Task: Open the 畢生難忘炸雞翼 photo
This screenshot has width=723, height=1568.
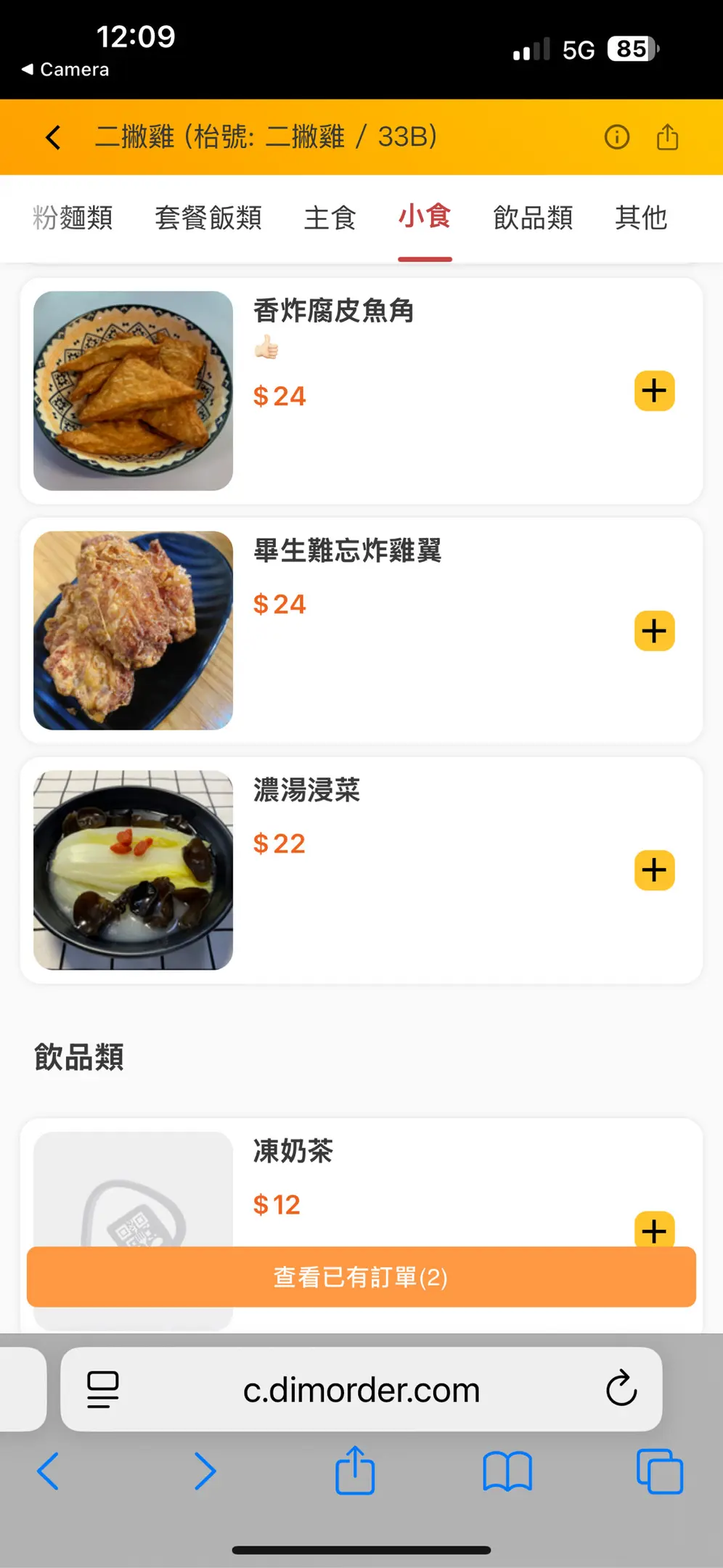Action: click(134, 631)
